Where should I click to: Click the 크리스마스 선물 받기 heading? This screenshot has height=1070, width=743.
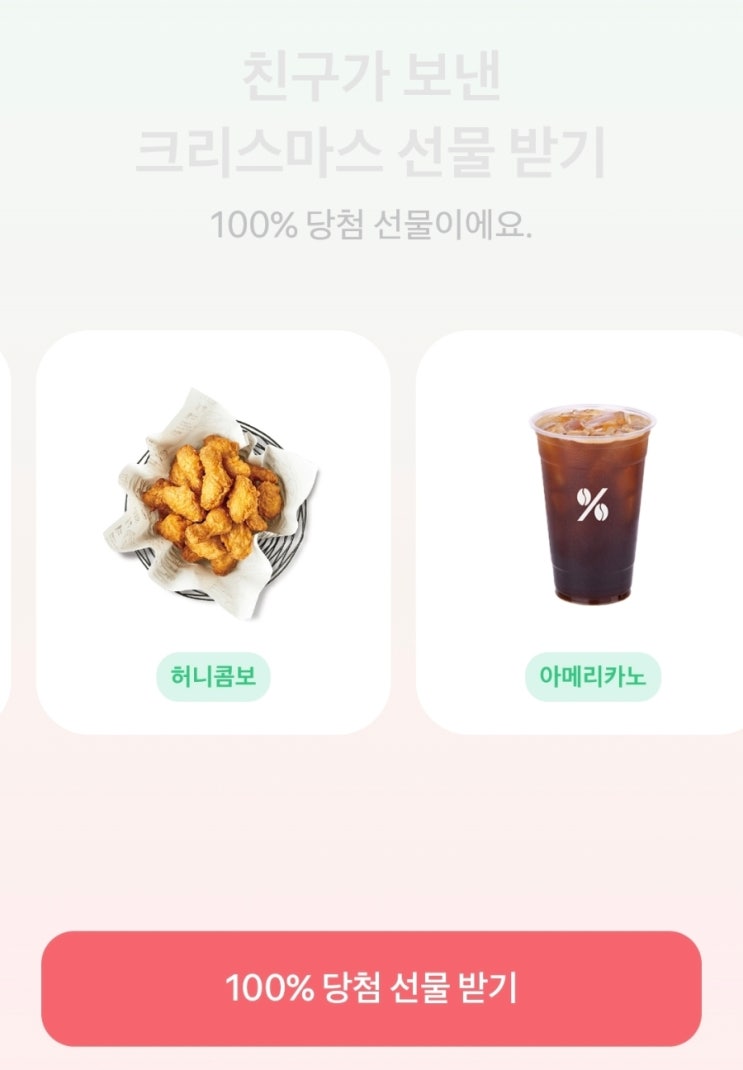point(371,150)
